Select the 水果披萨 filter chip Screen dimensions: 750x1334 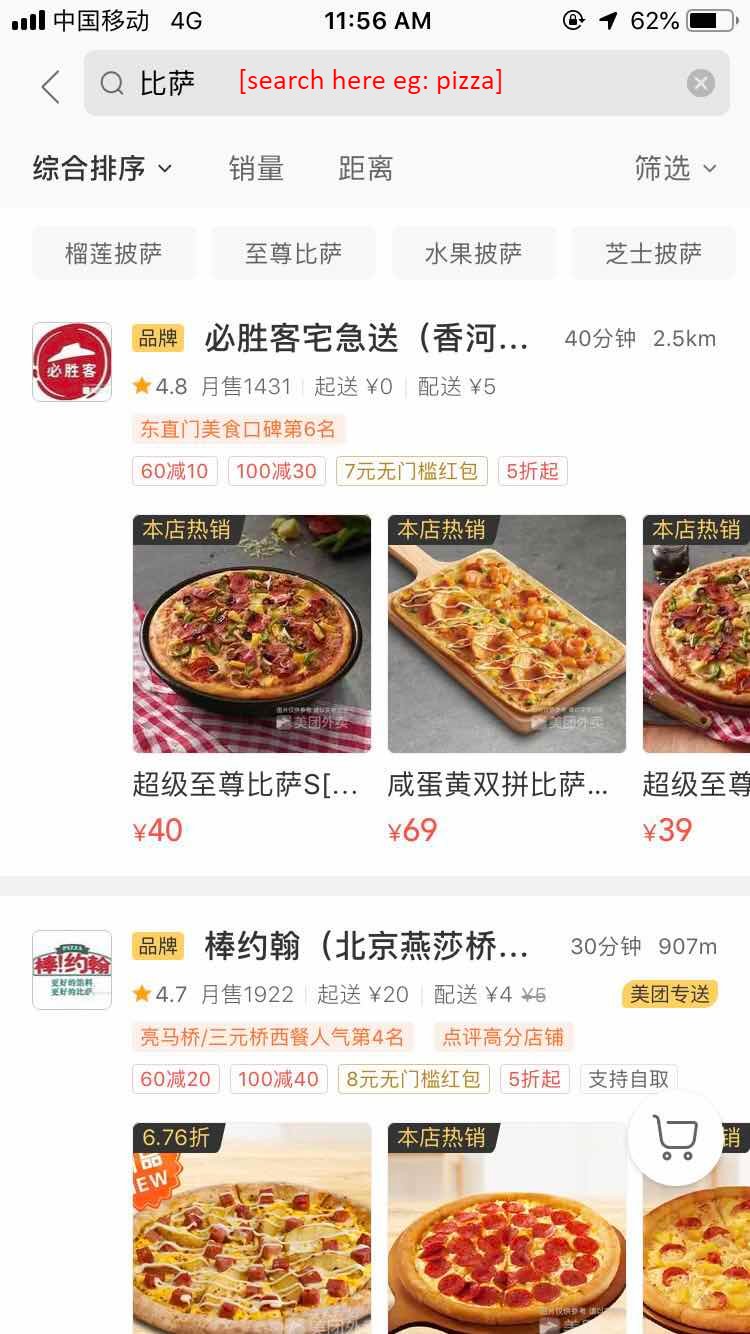coord(473,252)
